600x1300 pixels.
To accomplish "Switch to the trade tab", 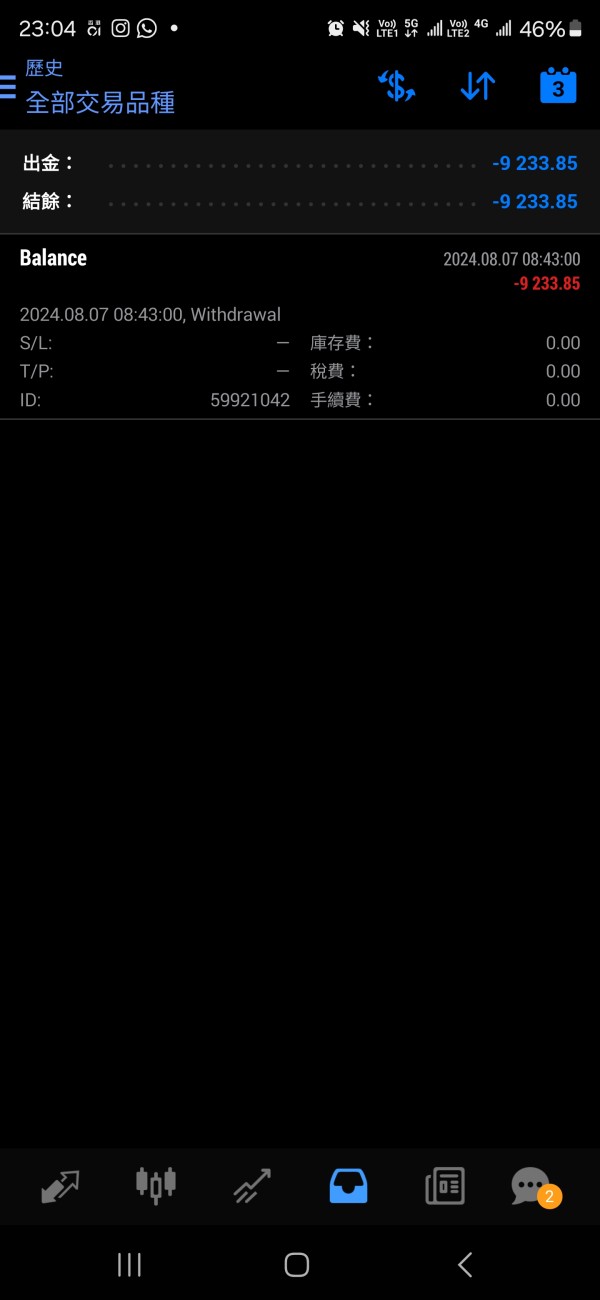I will (252, 1187).
